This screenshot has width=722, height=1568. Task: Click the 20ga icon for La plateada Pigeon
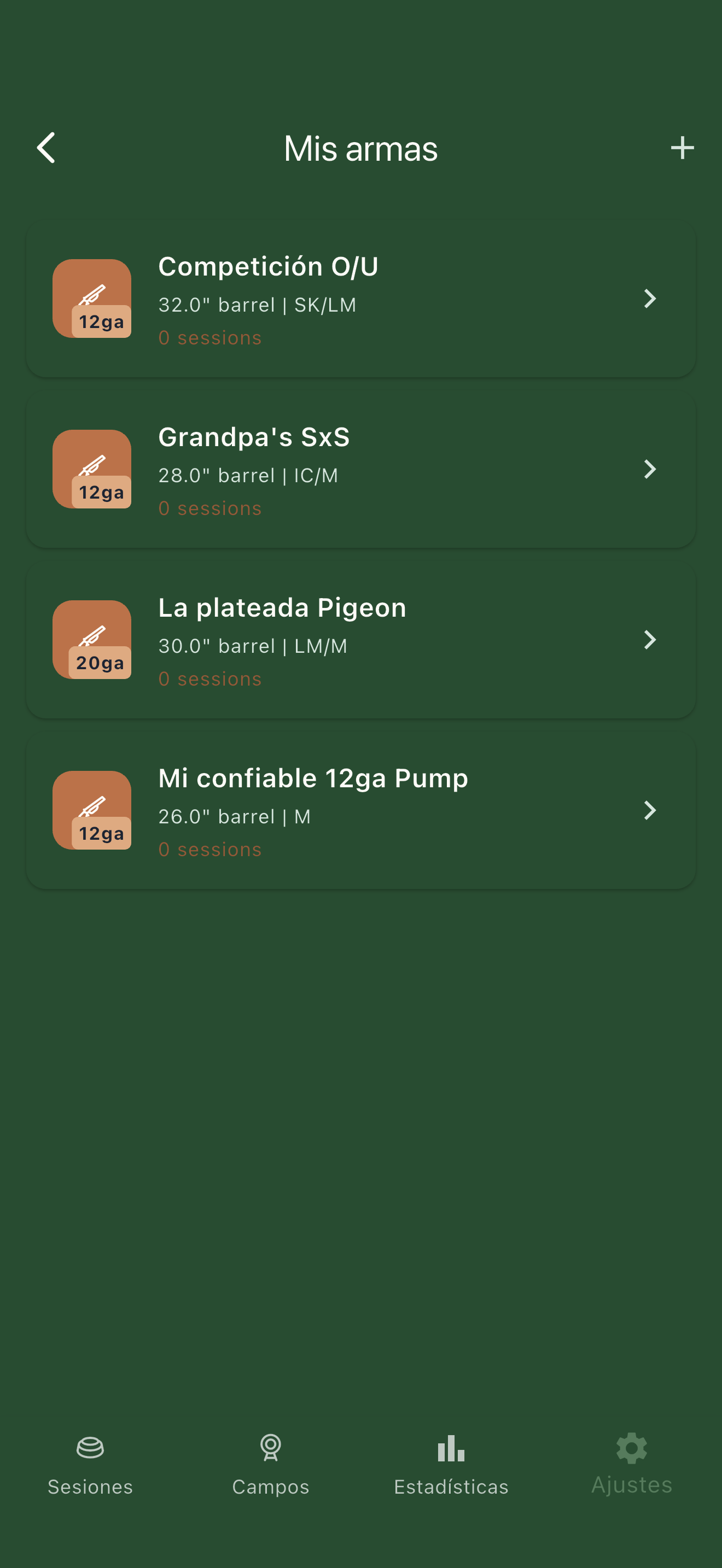pos(92,640)
